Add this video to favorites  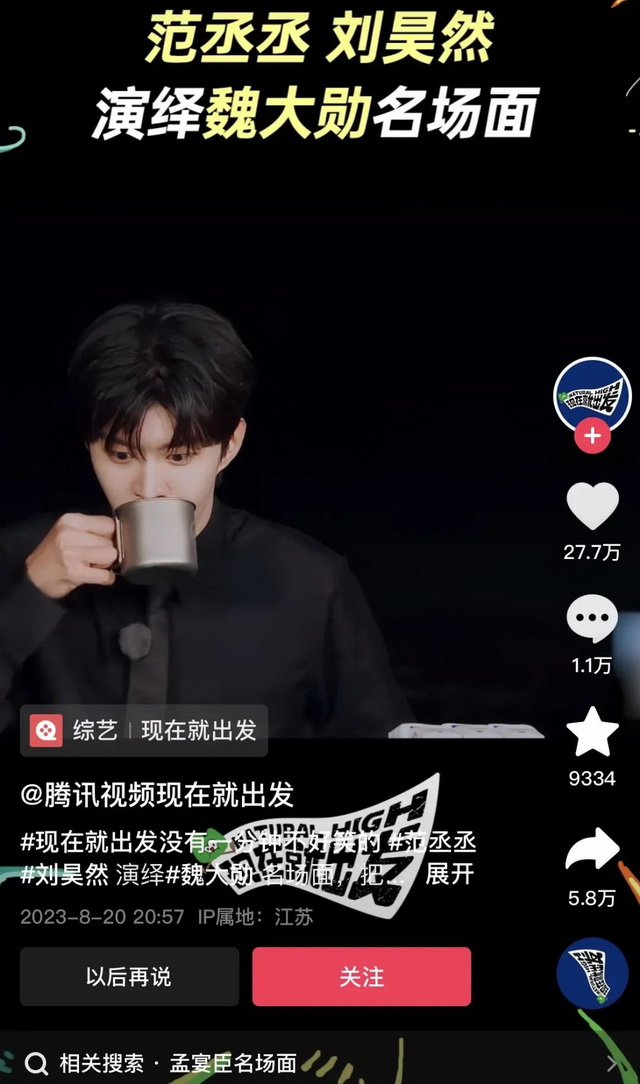pyautogui.click(x=592, y=732)
